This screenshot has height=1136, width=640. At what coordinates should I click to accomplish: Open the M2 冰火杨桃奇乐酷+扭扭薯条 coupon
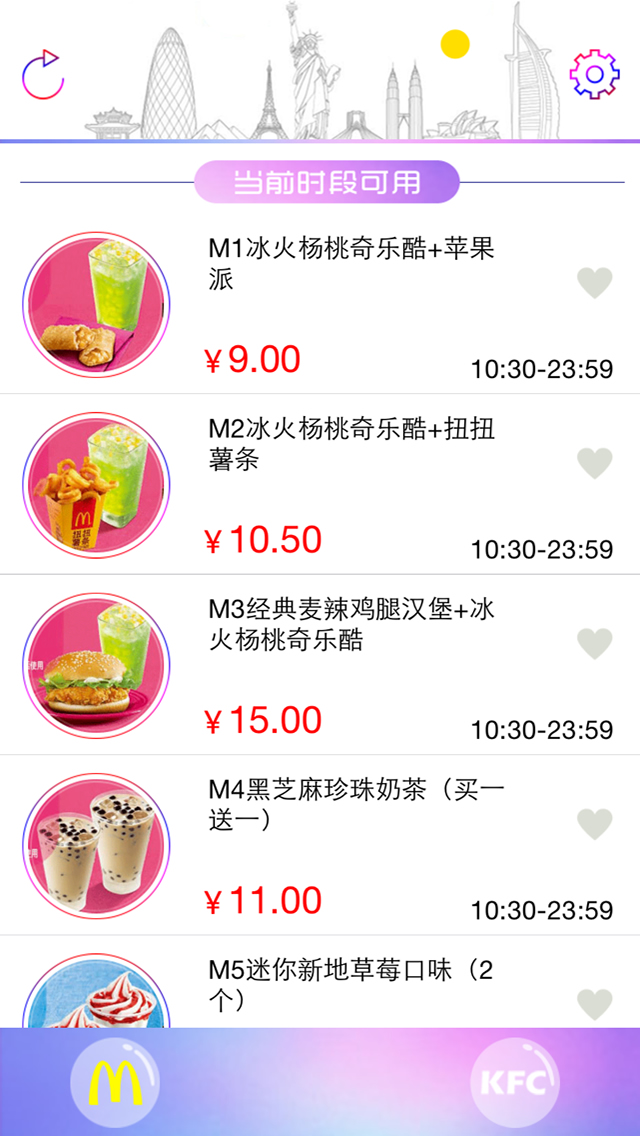coord(350,444)
